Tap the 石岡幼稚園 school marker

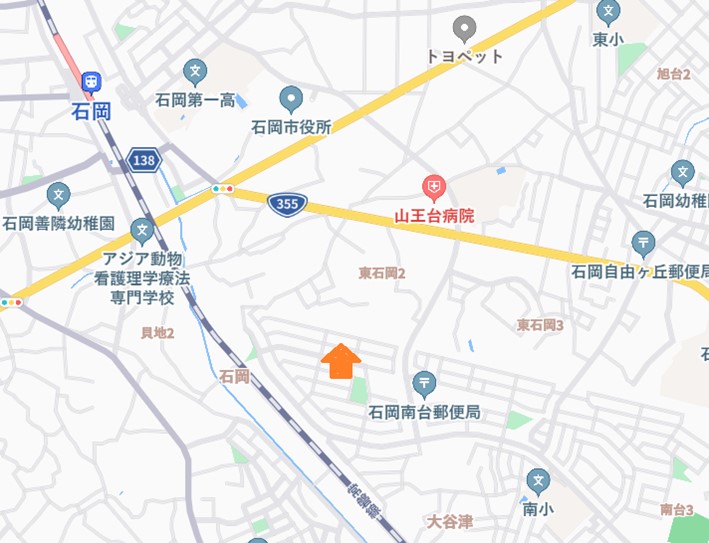(683, 172)
